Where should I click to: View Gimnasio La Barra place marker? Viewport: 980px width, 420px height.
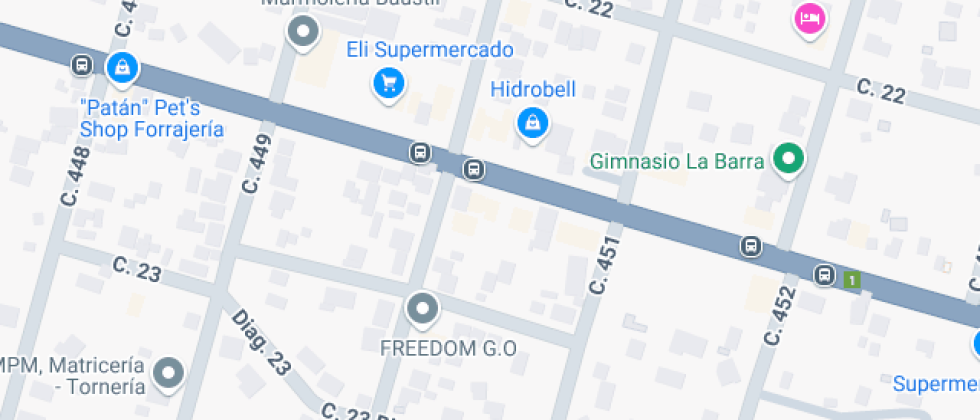(x=790, y=159)
